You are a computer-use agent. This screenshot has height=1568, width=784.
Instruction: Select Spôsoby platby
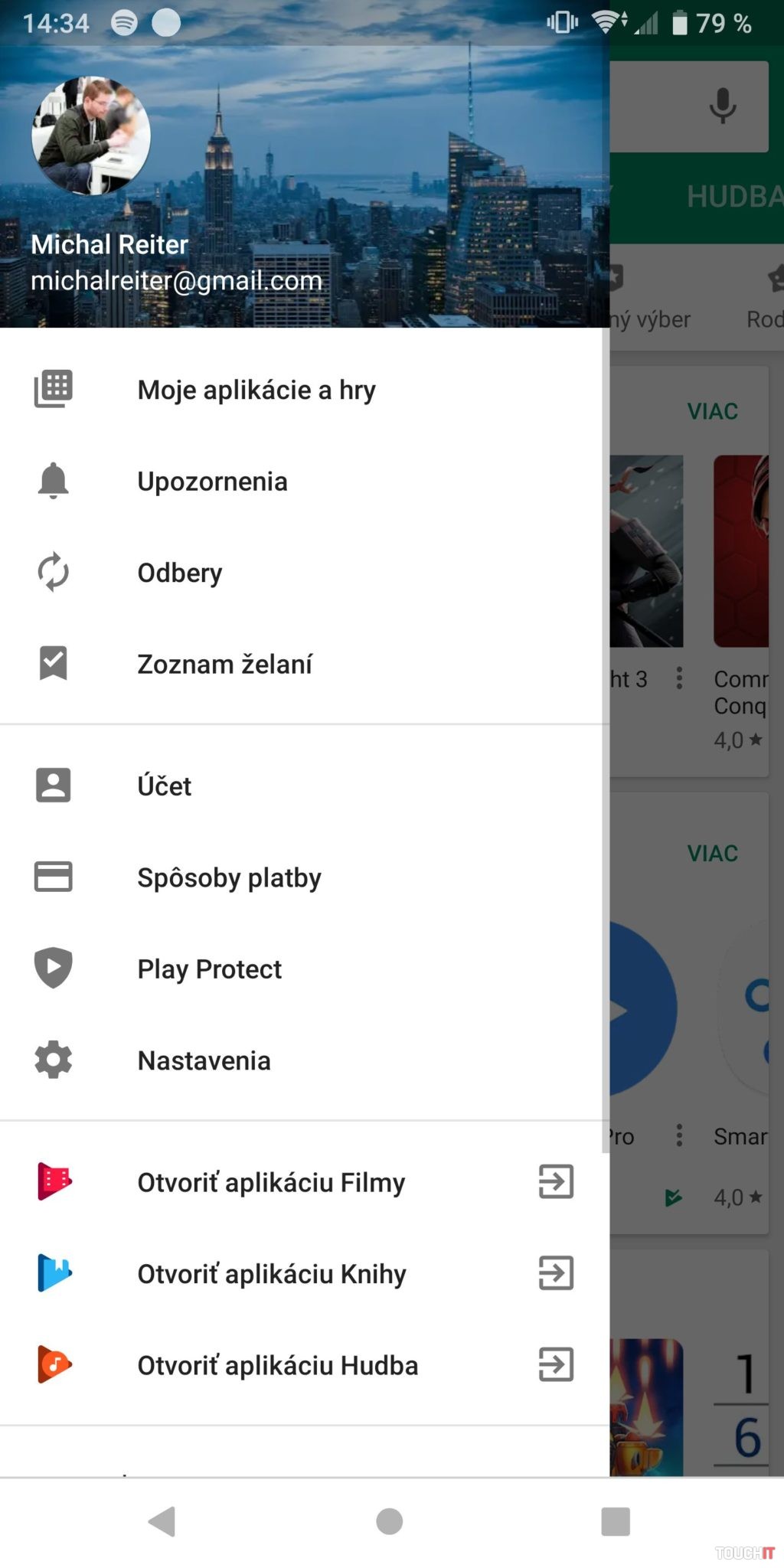tap(229, 877)
